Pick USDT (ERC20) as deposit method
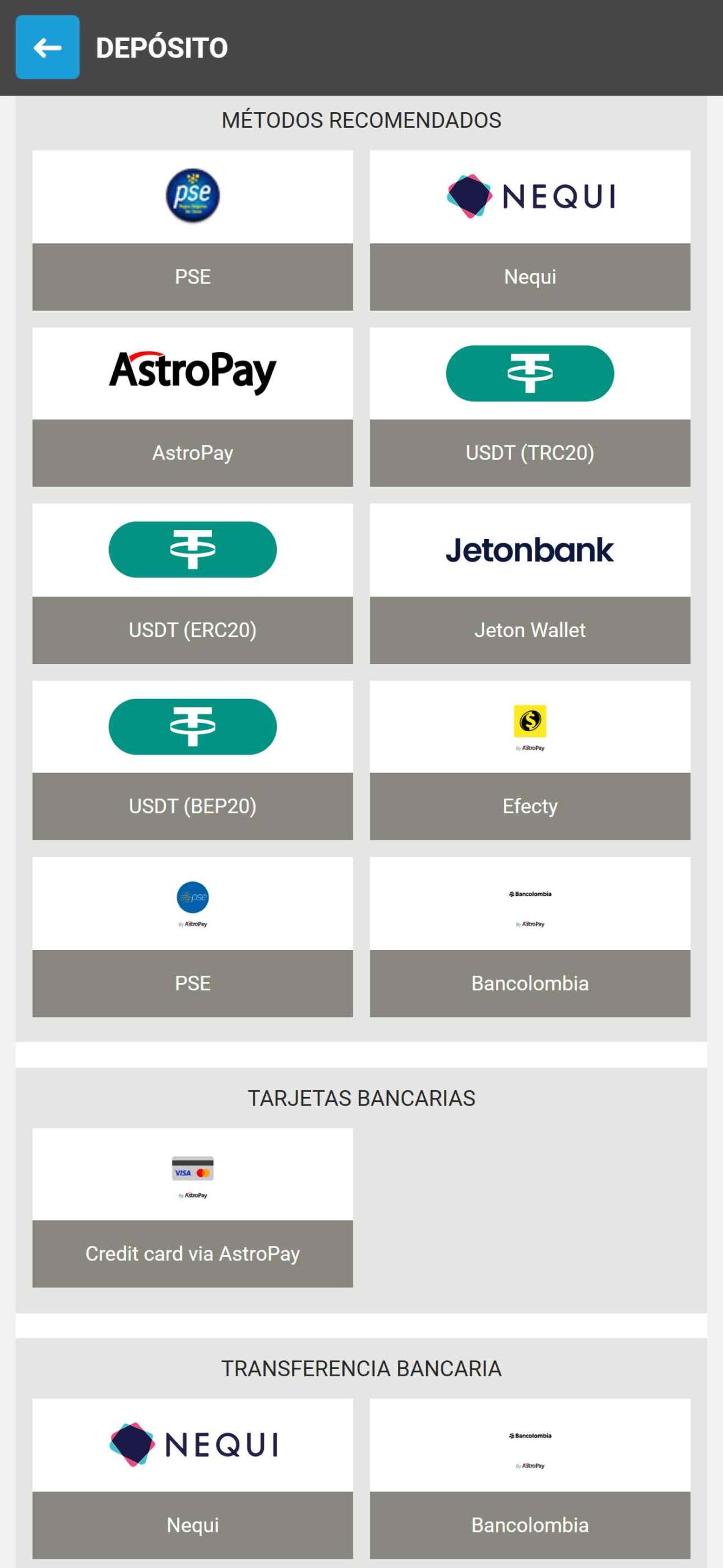The height and width of the screenshot is (1568, 723). [x=192, y=583]
